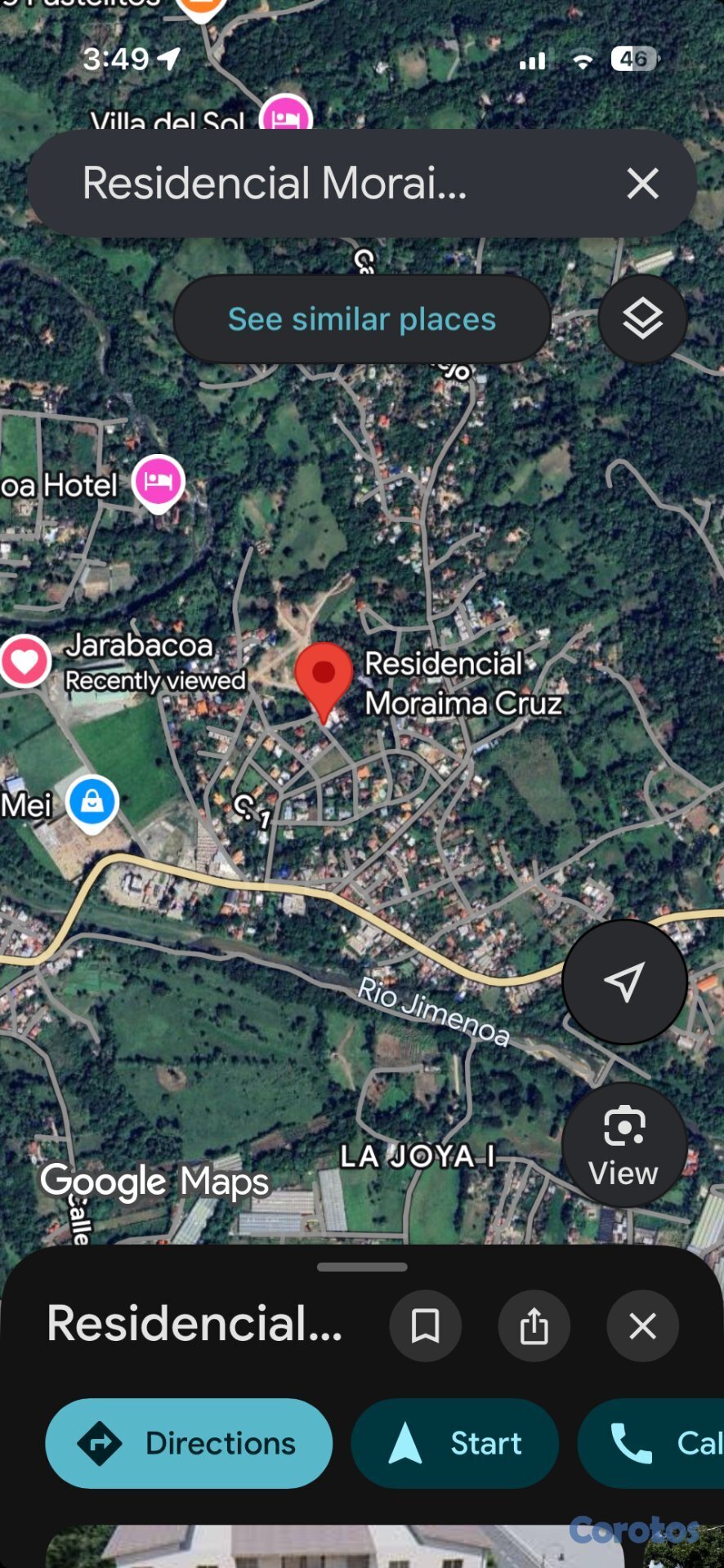Select the blue shopping pin near Mei

[x=92, y=801]
